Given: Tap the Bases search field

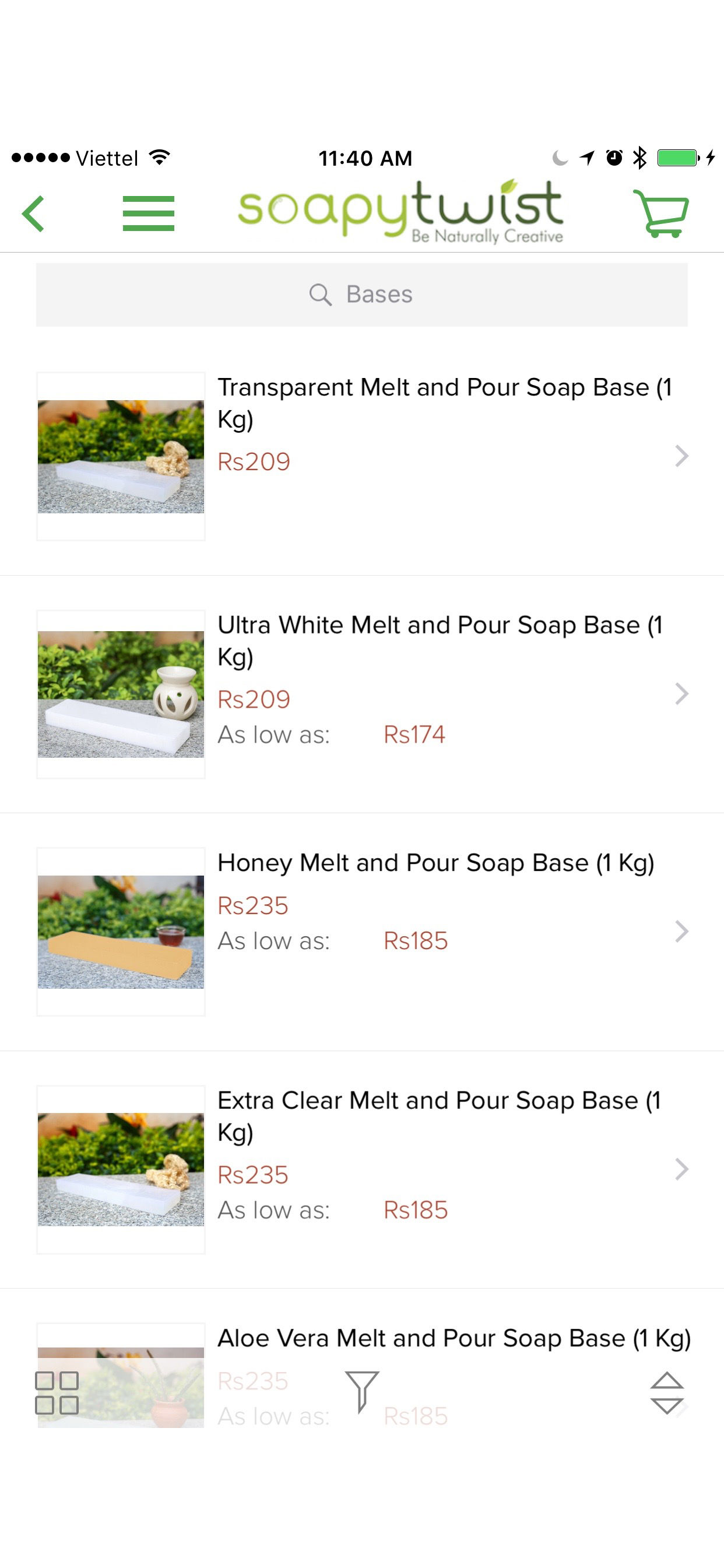Looking at the screenshot, I should [362, 295].
